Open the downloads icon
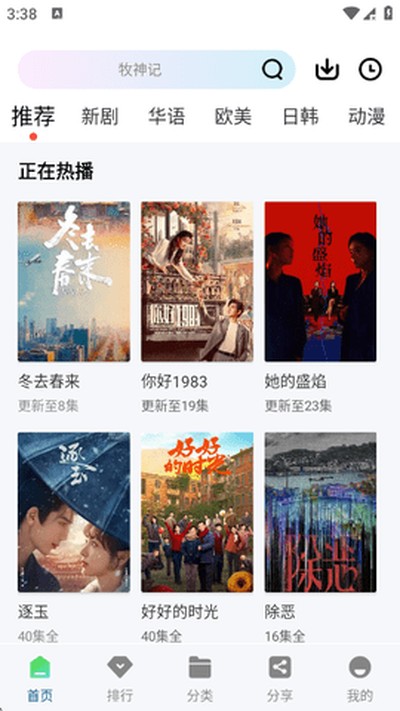400x711 pixels. (327, 69)
